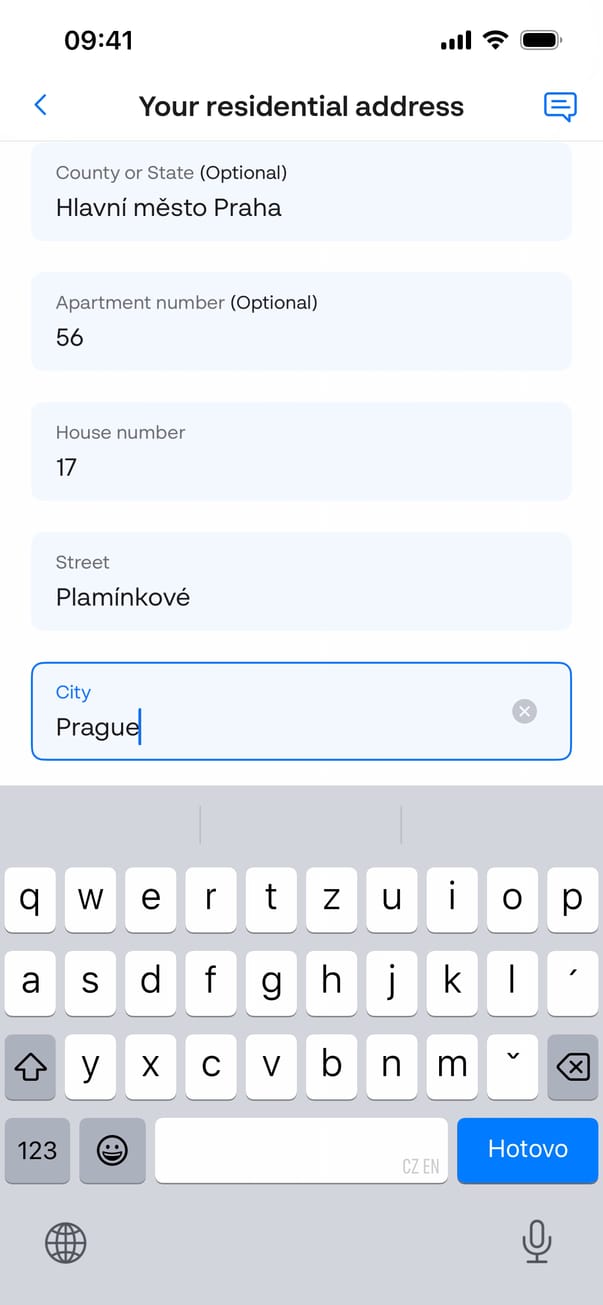Image resolution: width=603 pixels, height=1305 pixels.
Task: Go back using the arrow icon
Action: point(41,105)
